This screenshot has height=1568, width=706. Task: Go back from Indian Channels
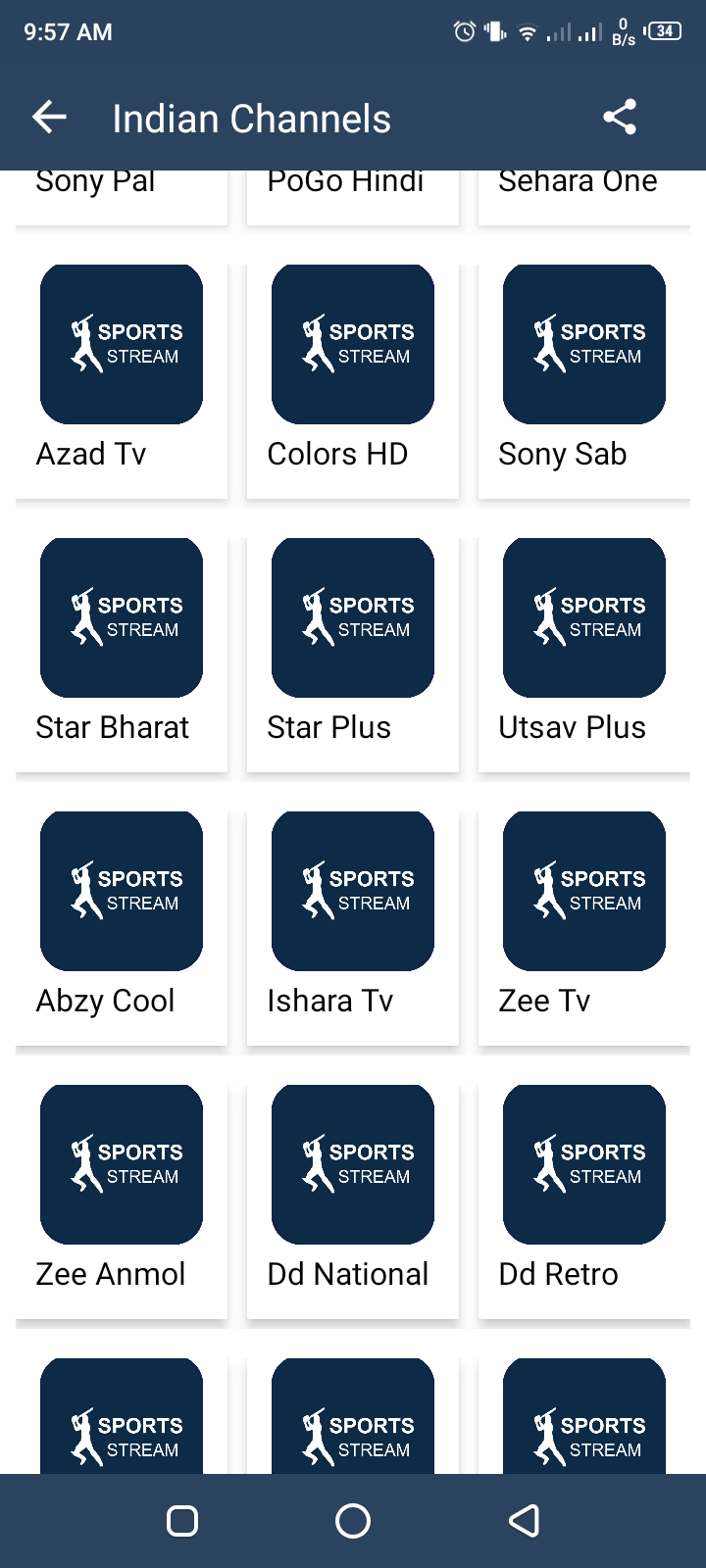pyautogui.click(x=49, y=119)
